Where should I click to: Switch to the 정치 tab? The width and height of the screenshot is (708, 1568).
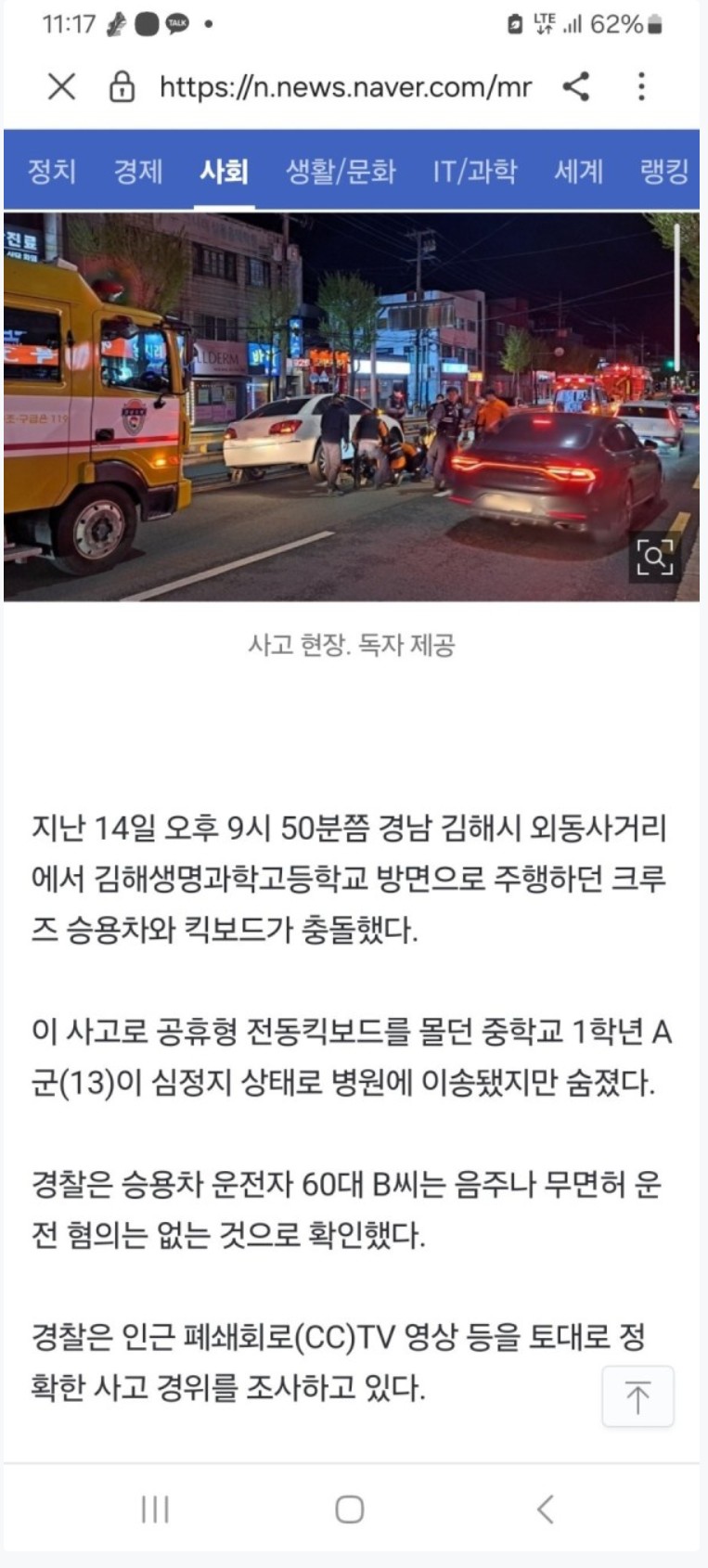click(x=52, y=171)
